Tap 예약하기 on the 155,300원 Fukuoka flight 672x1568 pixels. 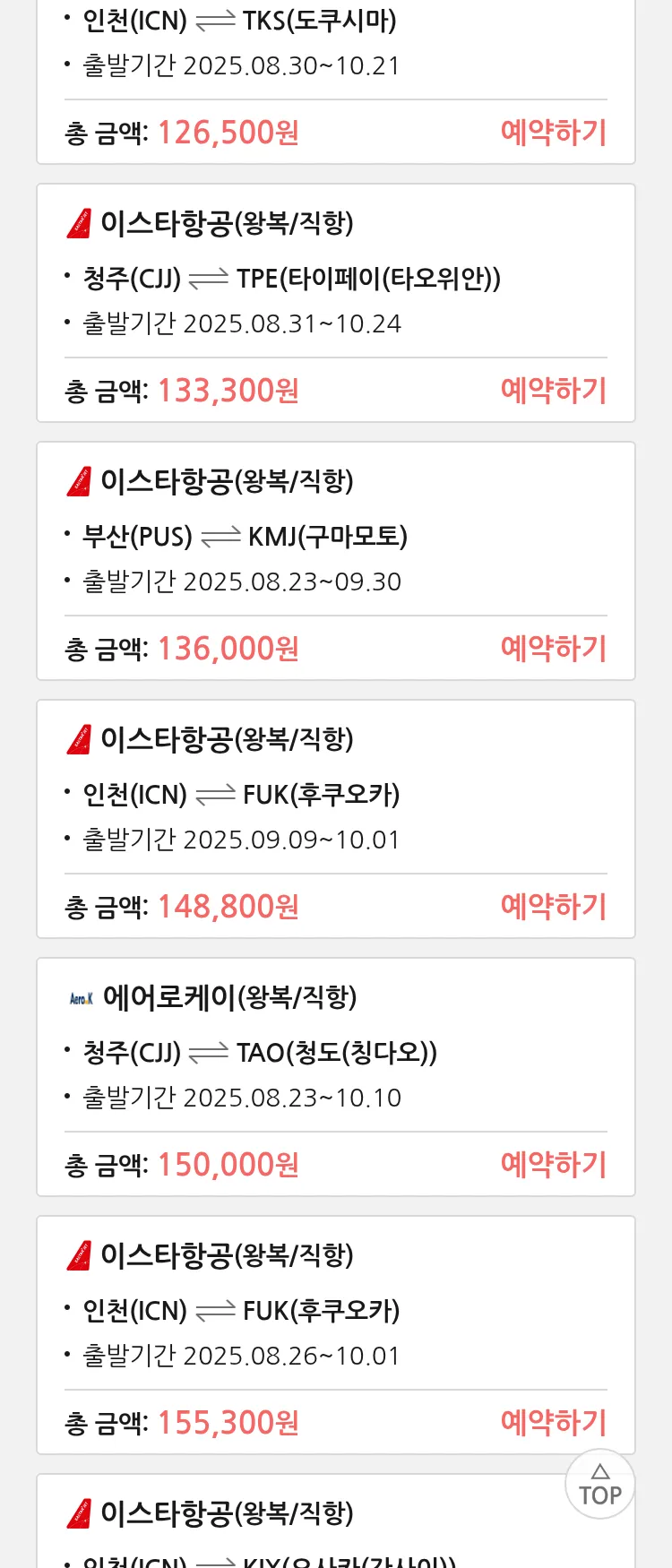pyautogui.click(x=553, y=1423)
